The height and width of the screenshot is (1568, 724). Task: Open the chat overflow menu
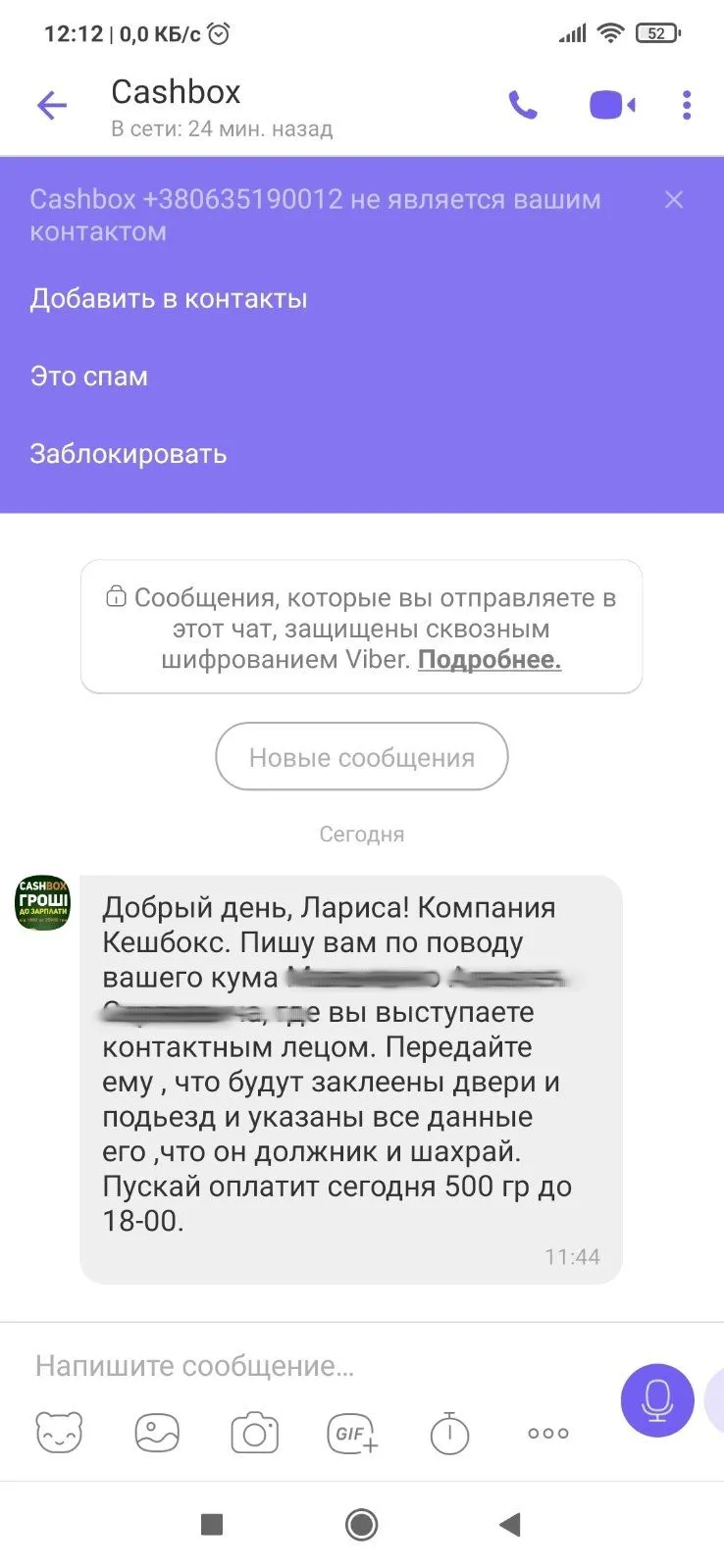(x=687, y=105)
